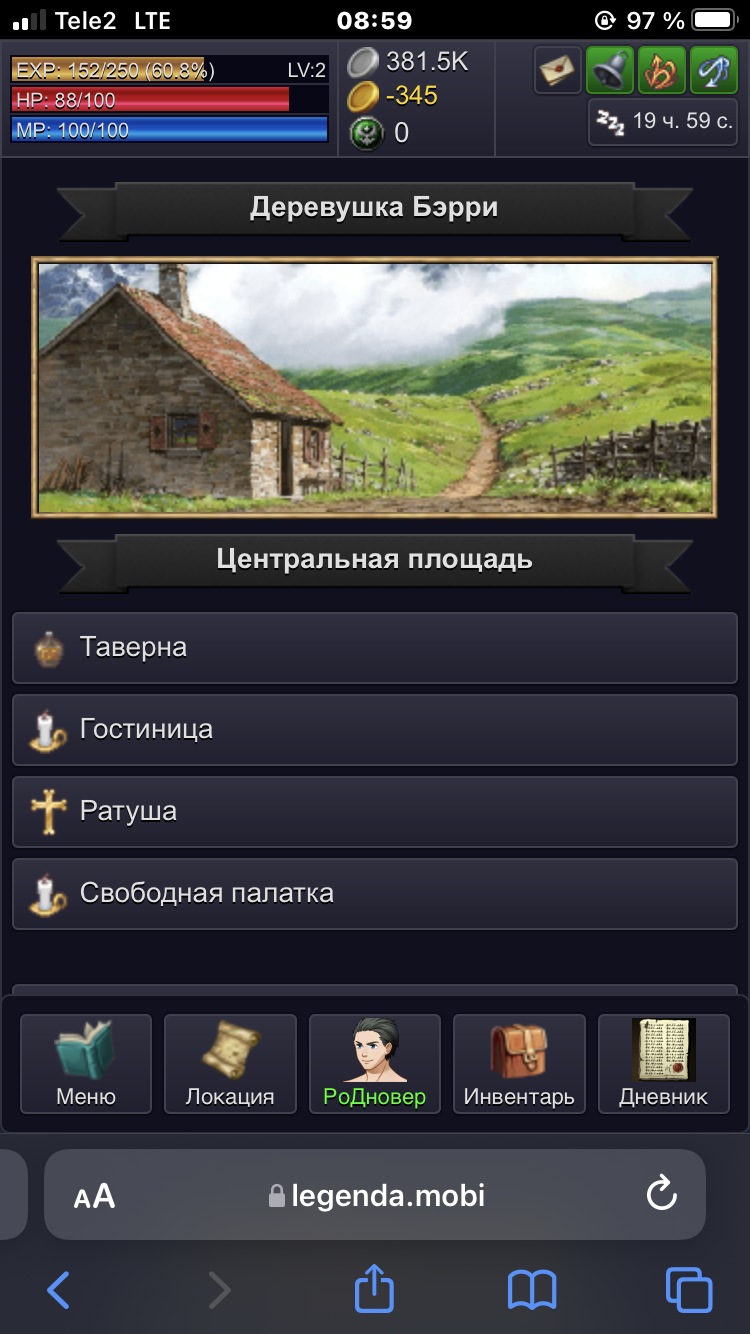The width and height of the screenshot is (750, 1334).
Task: Open the mail envelope icon
Action: [558, 70]
